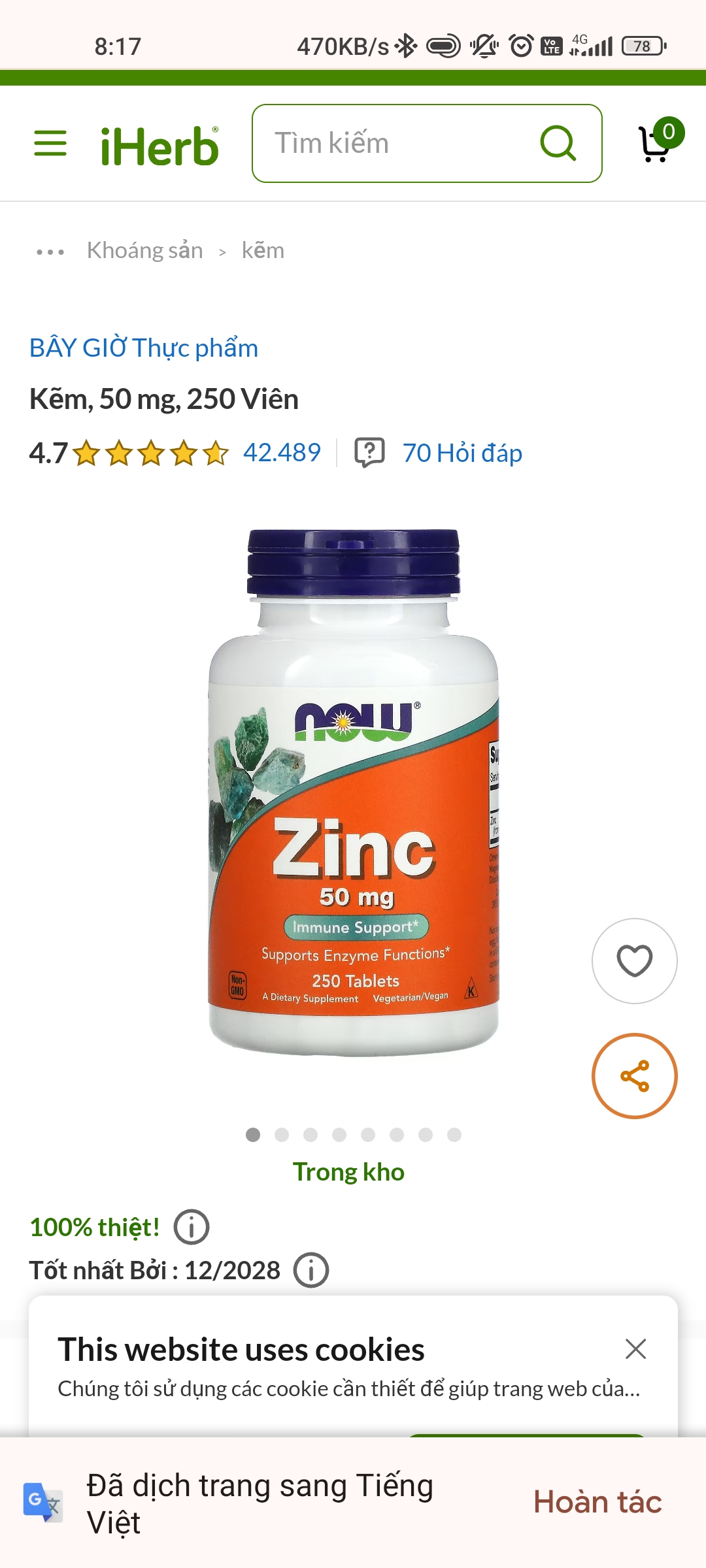The height and width of the screenshot is (1568, 706).
Task: Expand the collapsed breadcrumb dots
Action: pyautogui.click(x=50, y=252)
